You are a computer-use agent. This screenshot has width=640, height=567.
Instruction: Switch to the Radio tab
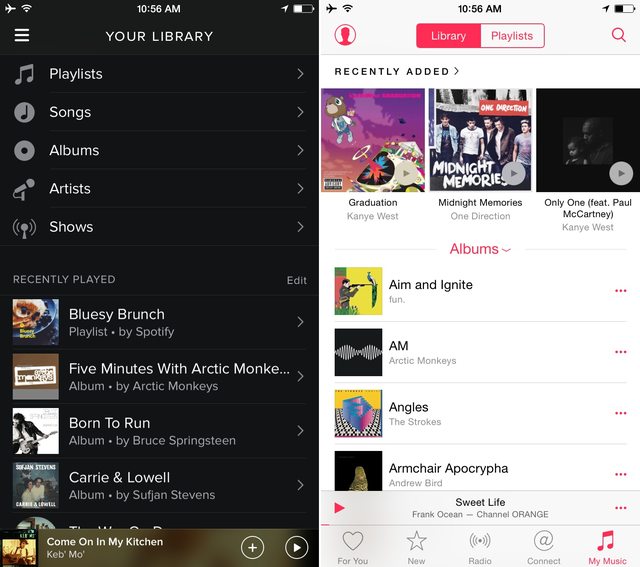(480, 546)
